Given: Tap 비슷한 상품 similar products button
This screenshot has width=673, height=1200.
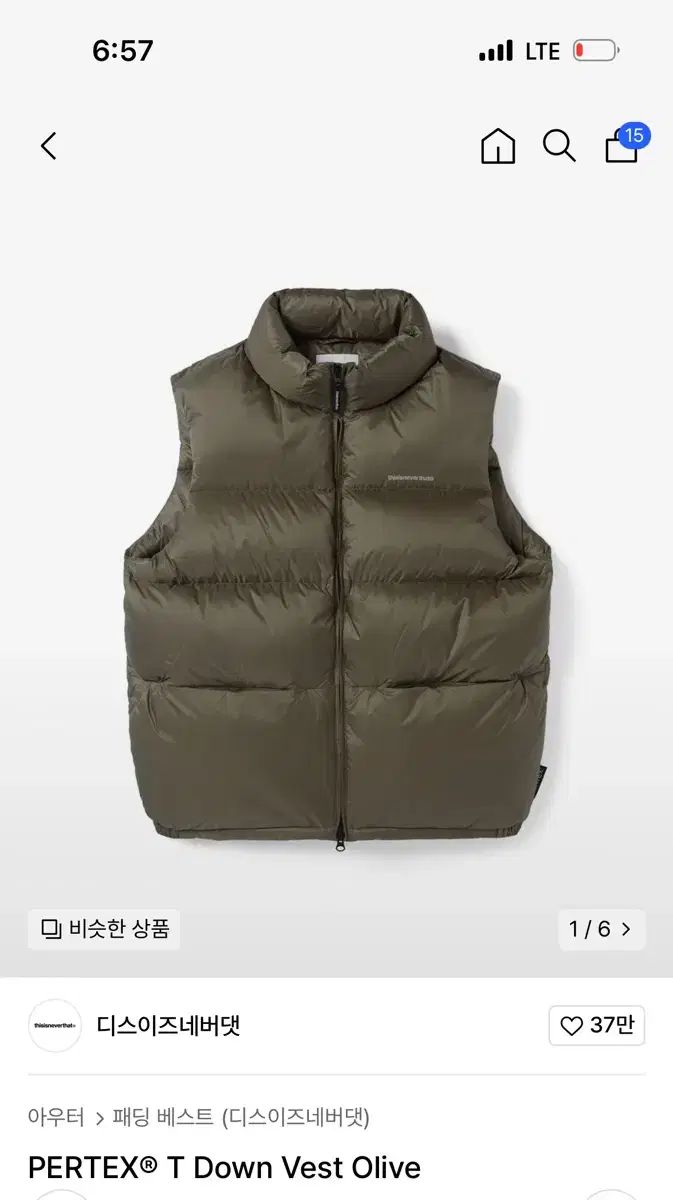Looking at the screenshot, I should click(105, 929).
